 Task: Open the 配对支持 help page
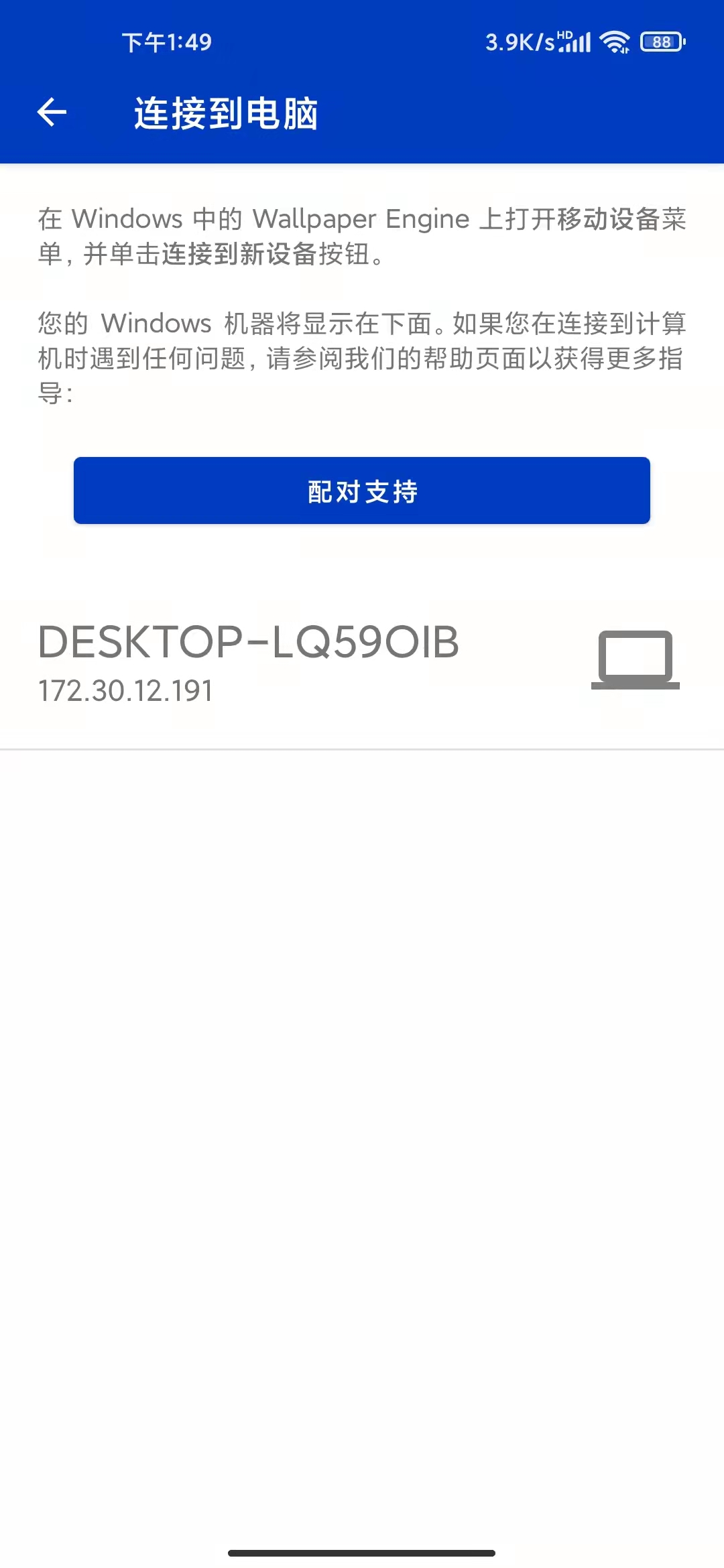[362, 491]
